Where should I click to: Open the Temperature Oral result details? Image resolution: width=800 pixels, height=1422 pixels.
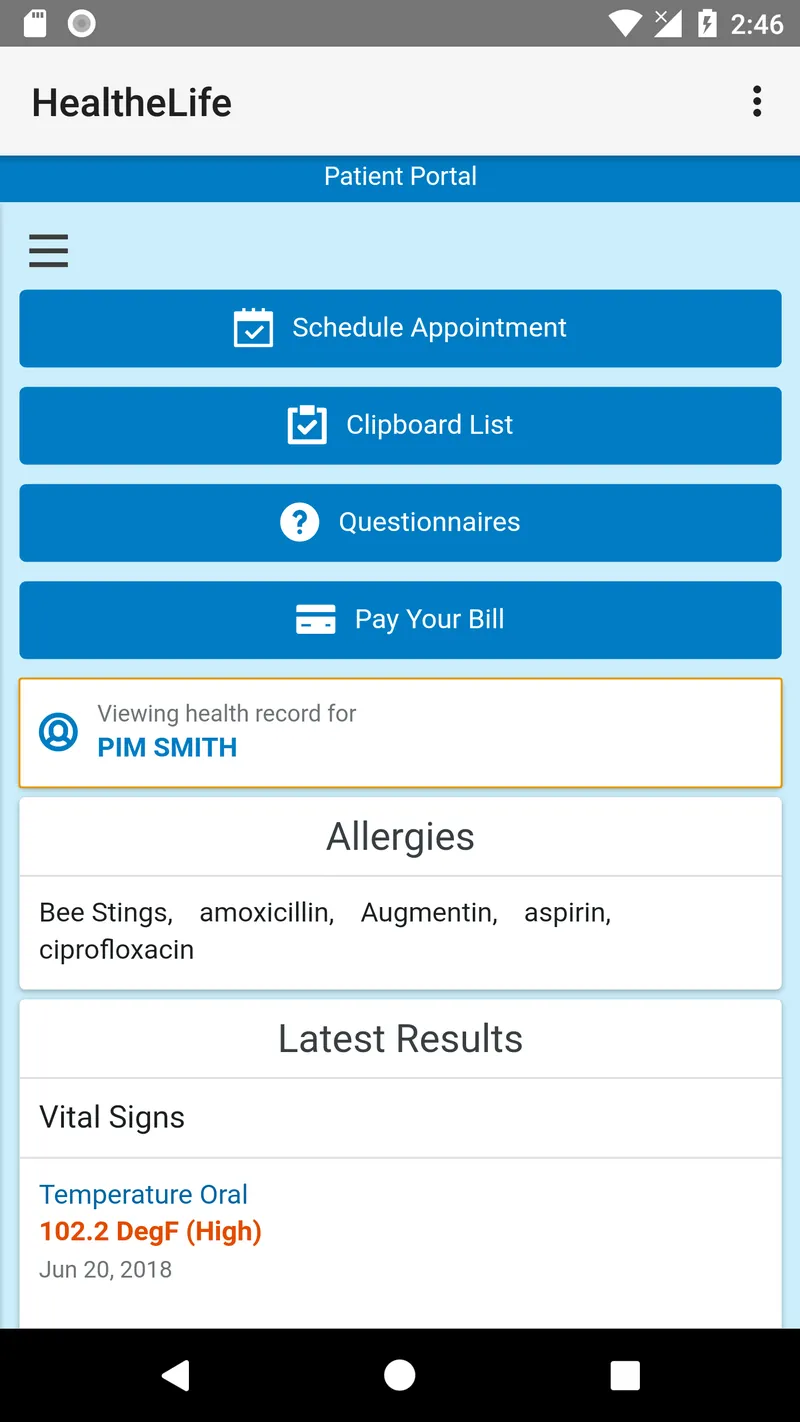pos(143,1194)
